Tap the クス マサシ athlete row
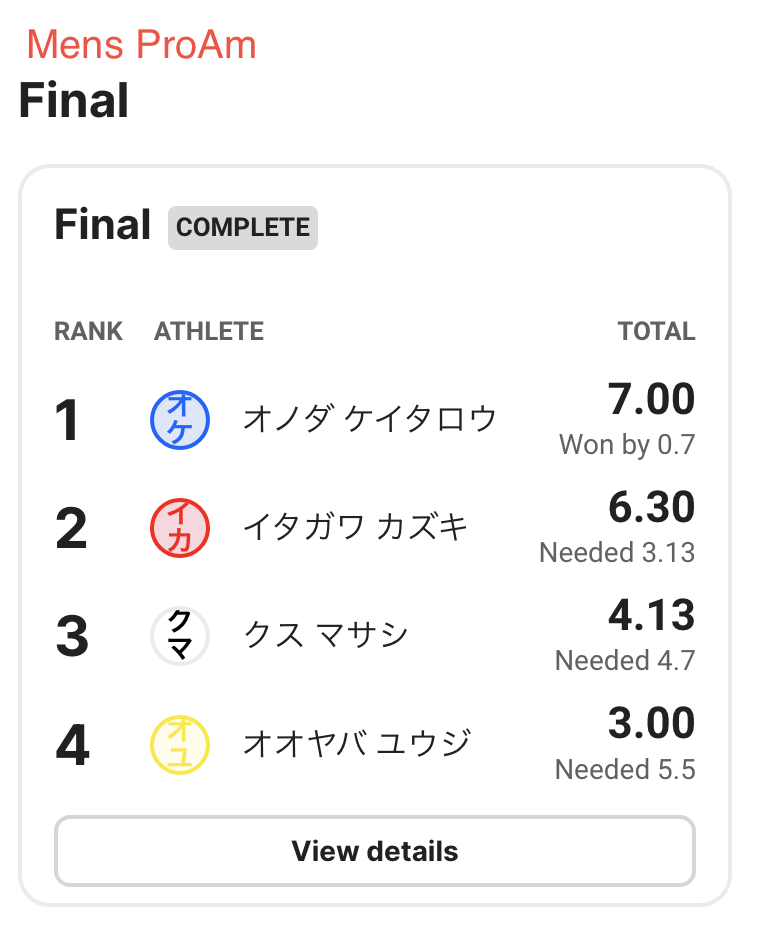This screenshot has width=762, height=928. coord(374,636)
